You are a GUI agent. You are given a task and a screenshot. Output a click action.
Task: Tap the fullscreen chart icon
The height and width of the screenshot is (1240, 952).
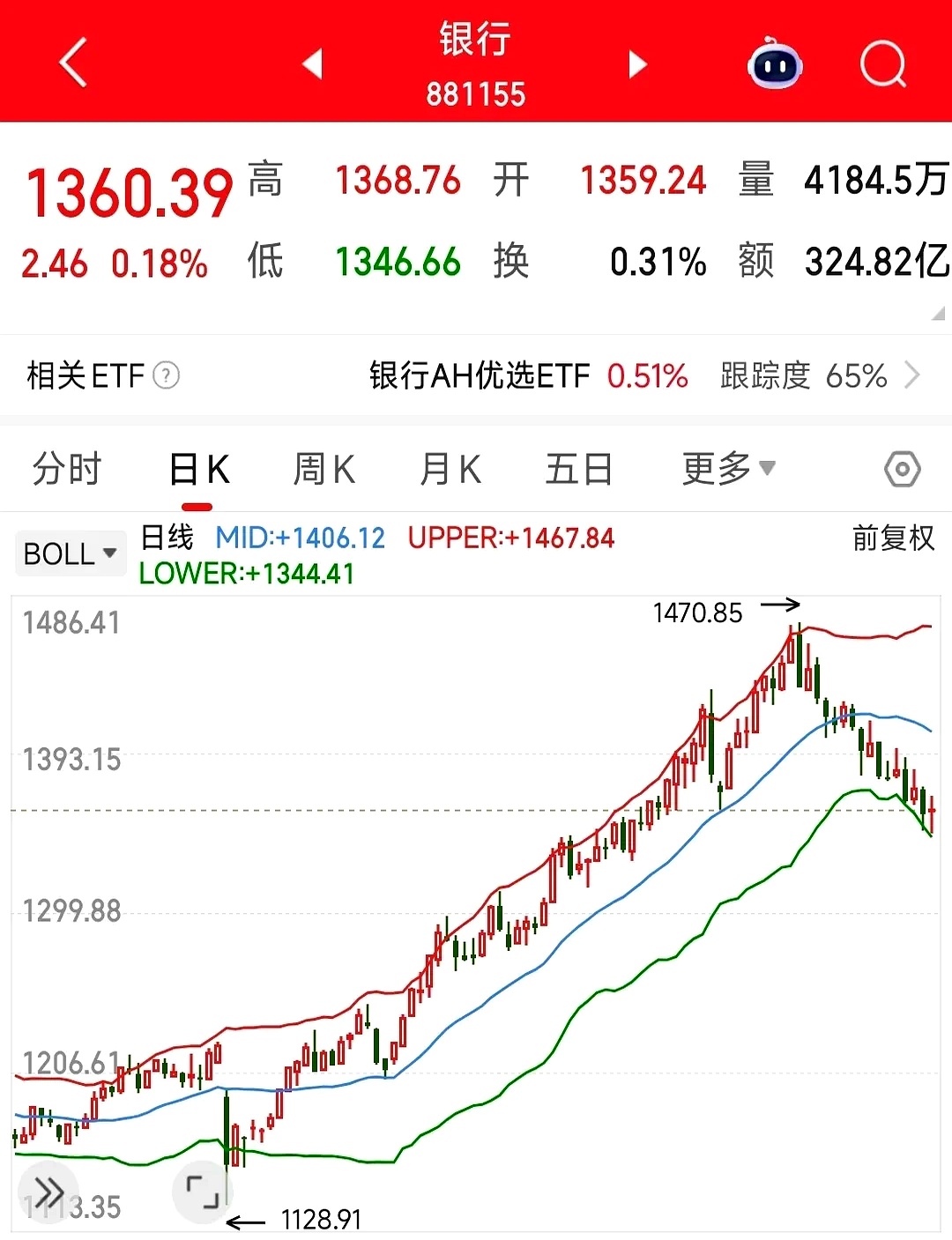click(x=202, y=1191)
